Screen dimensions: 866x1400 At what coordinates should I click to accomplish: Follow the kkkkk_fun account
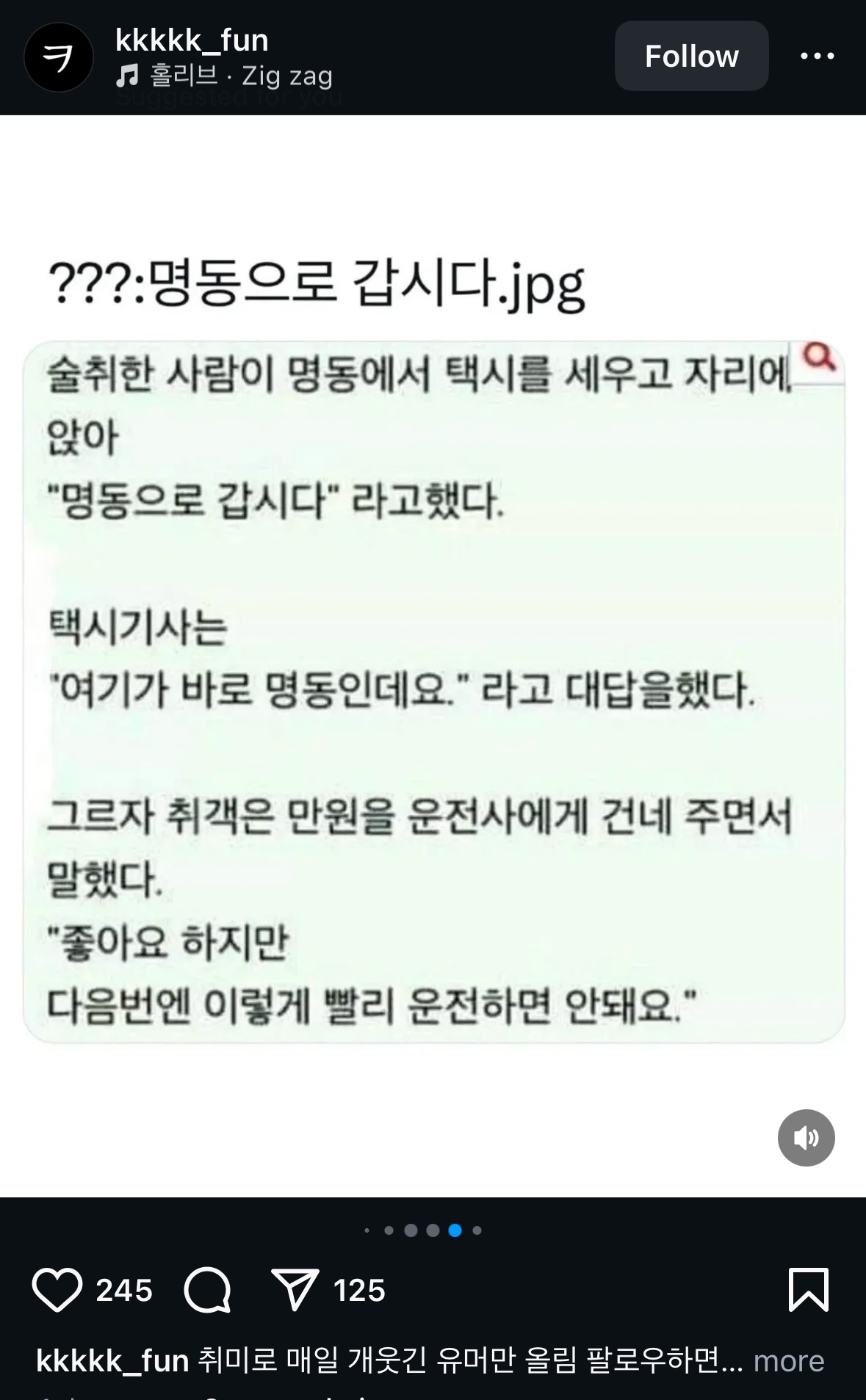691,56
